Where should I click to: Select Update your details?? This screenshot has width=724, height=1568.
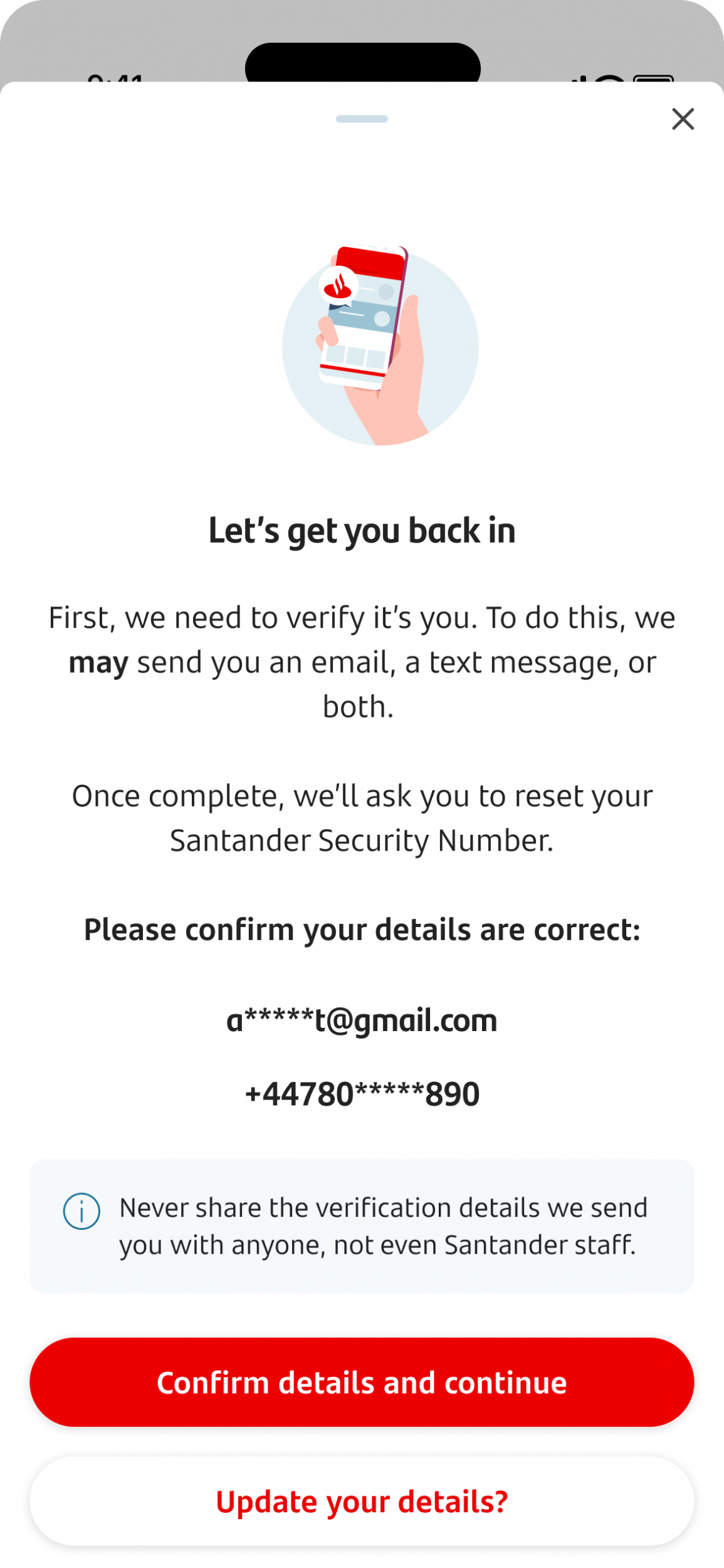pos(362,1501)
